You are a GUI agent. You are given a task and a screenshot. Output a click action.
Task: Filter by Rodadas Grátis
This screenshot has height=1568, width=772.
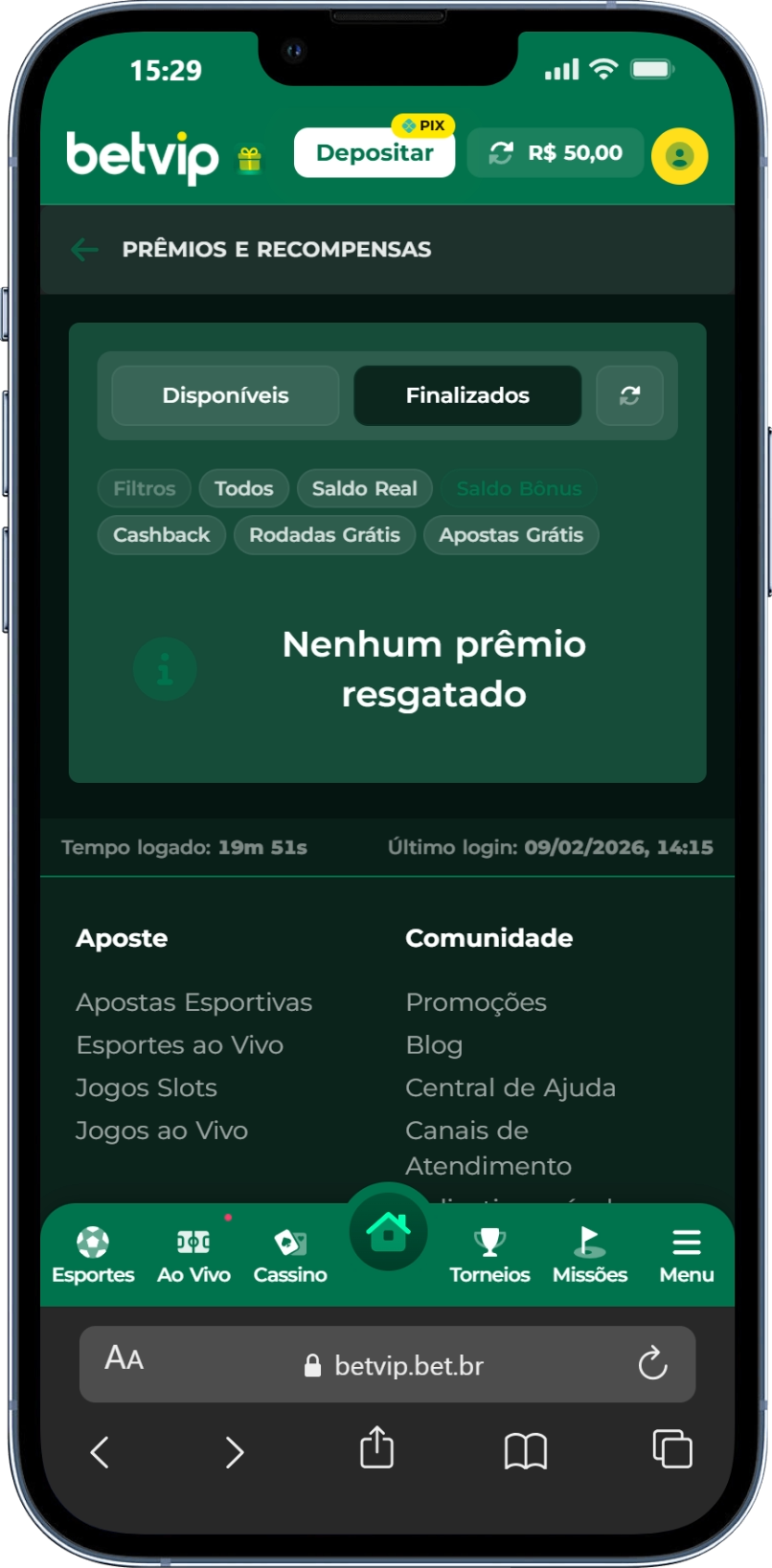click(324, 535)
